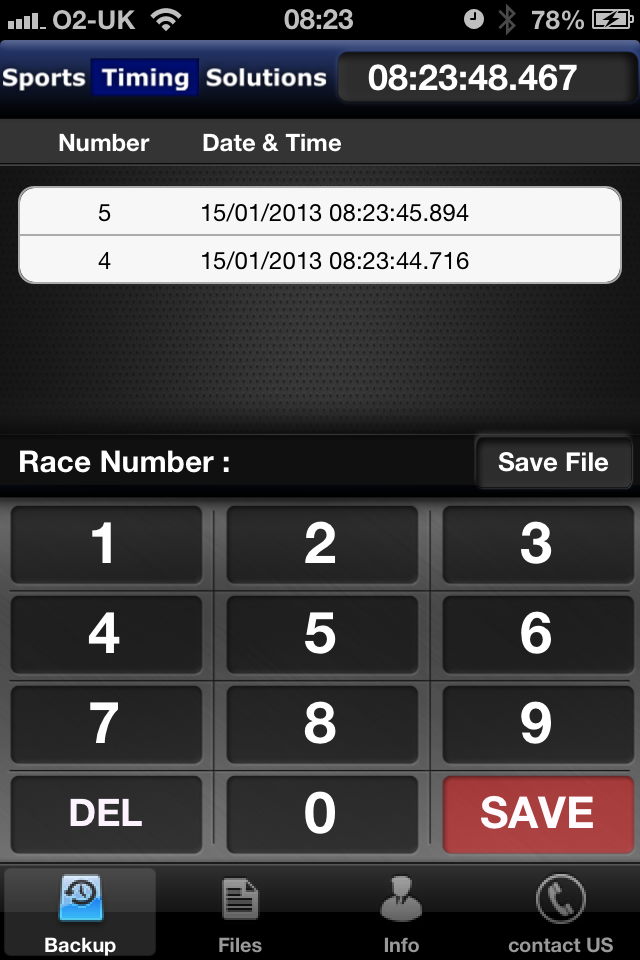This screenshot has width=640, height=960.
Task: Enter digit 3 on keypad
Action: coord(536,545)
